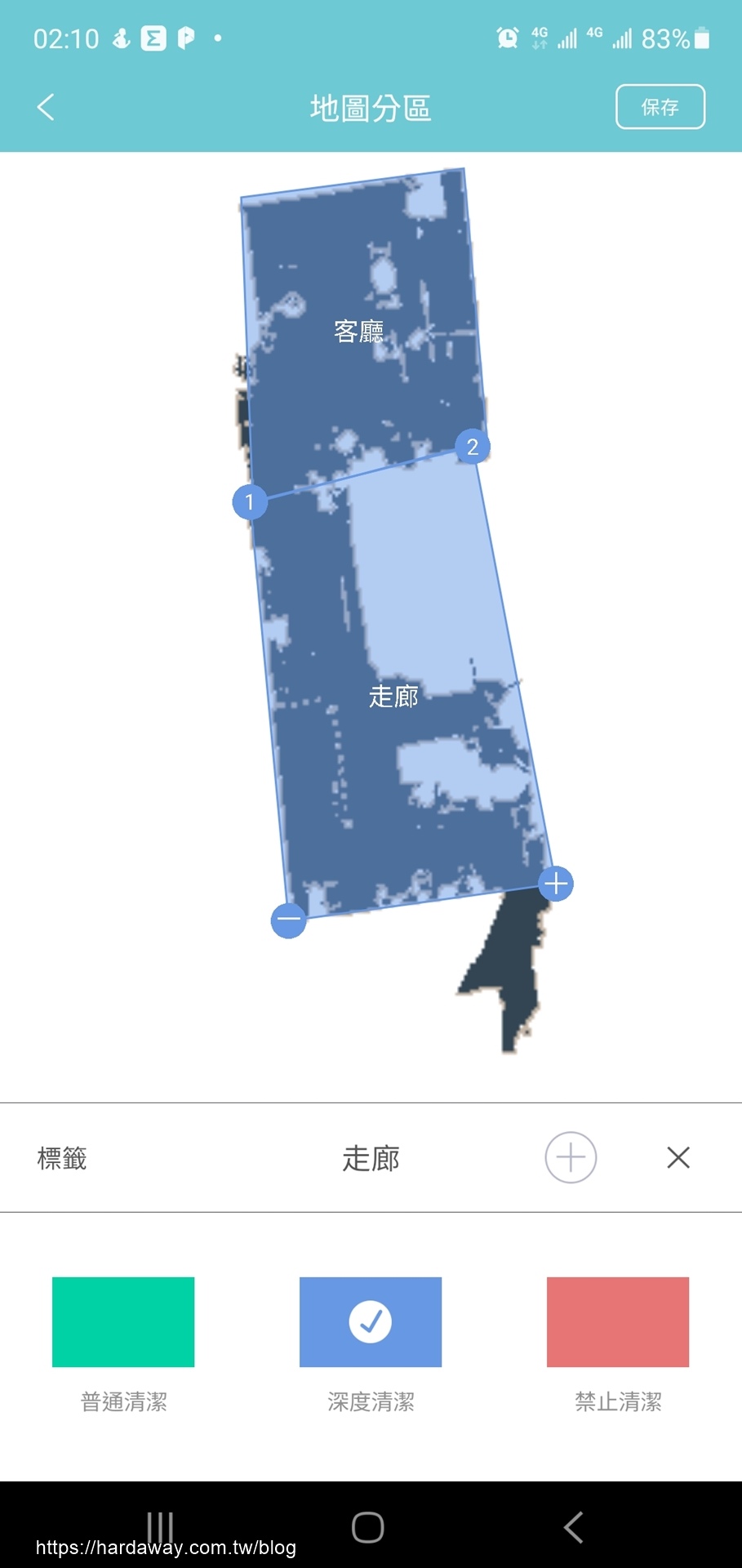Choose 禁止清潔 red swatch

pyautogui.click(x=618, y=1321)
